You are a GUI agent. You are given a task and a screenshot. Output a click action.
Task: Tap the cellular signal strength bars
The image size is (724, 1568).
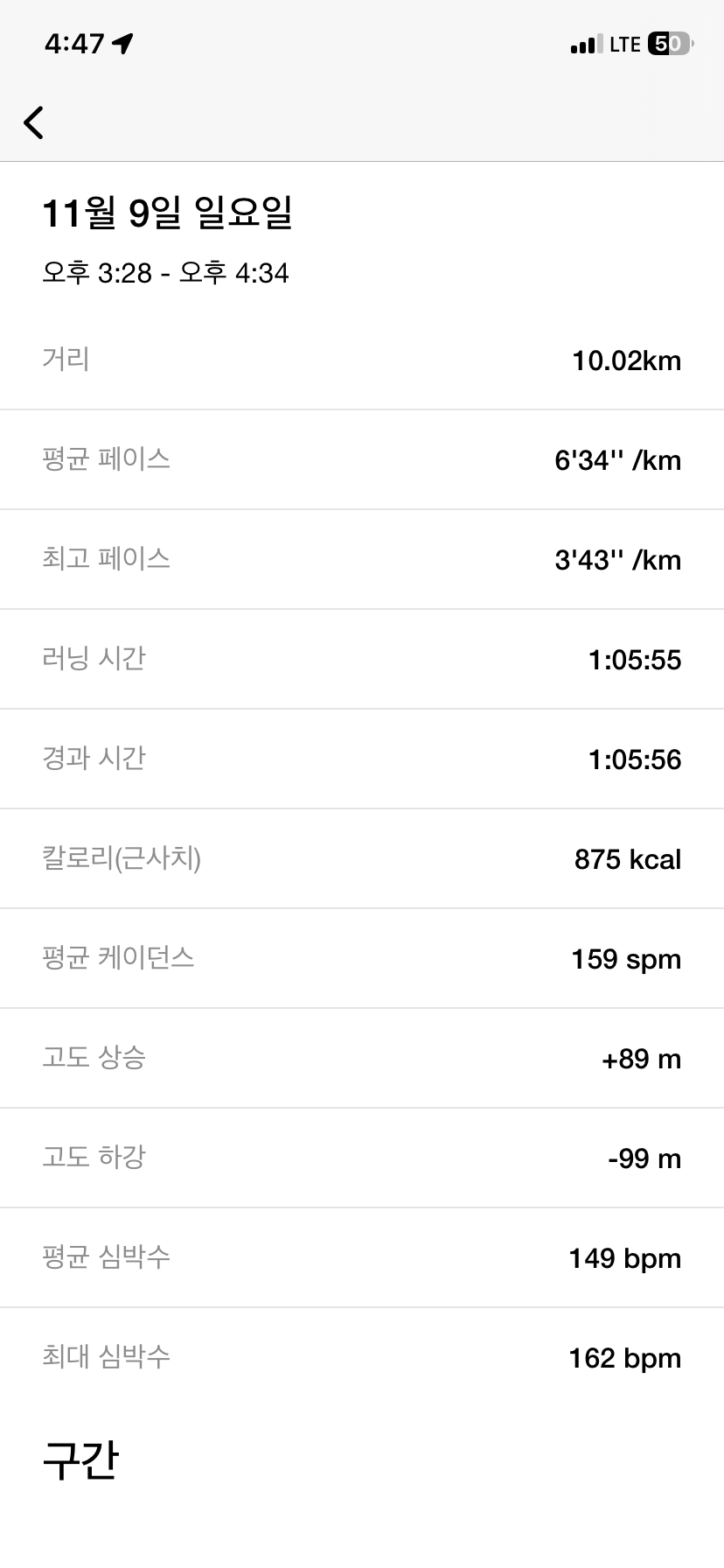(x=584, y=42)
